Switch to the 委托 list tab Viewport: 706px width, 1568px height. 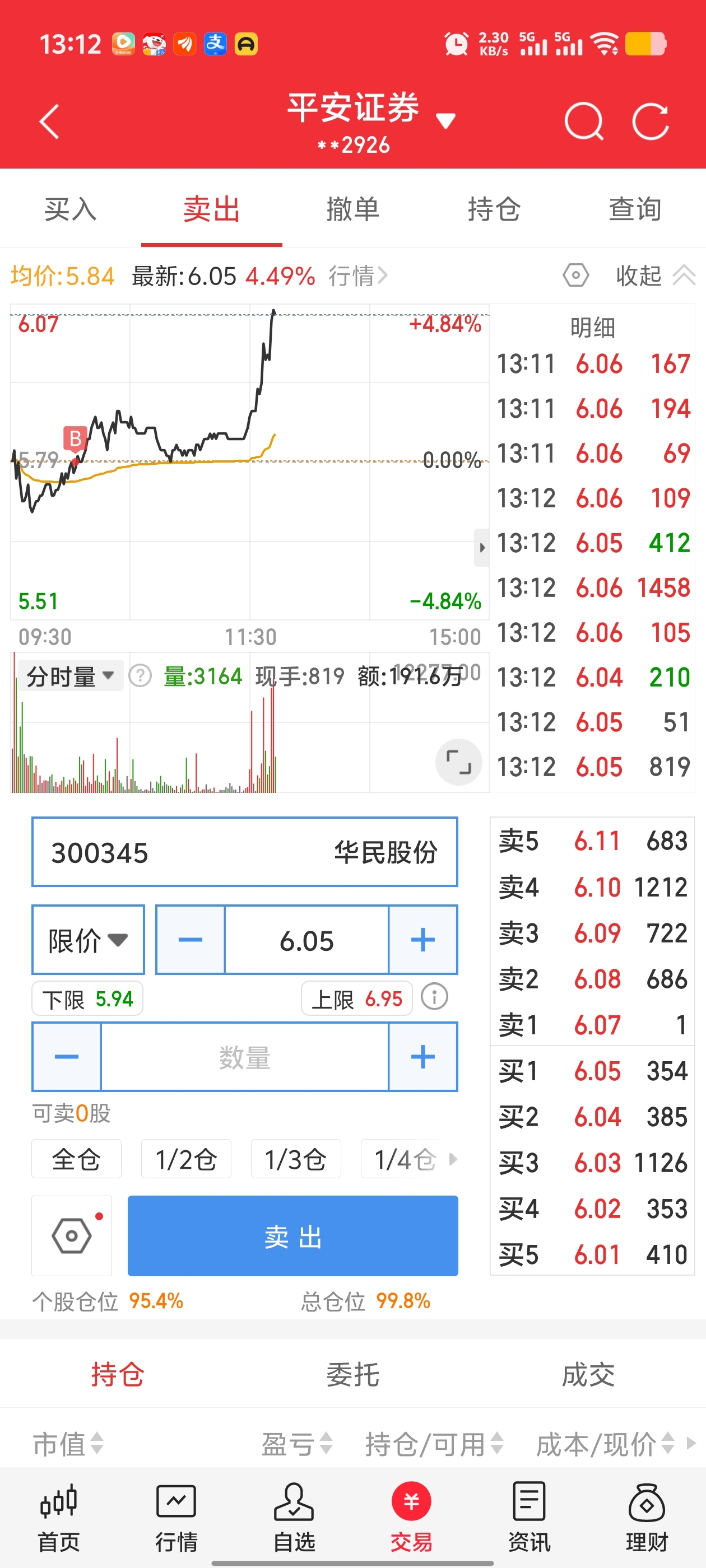tap(352, 1374)
